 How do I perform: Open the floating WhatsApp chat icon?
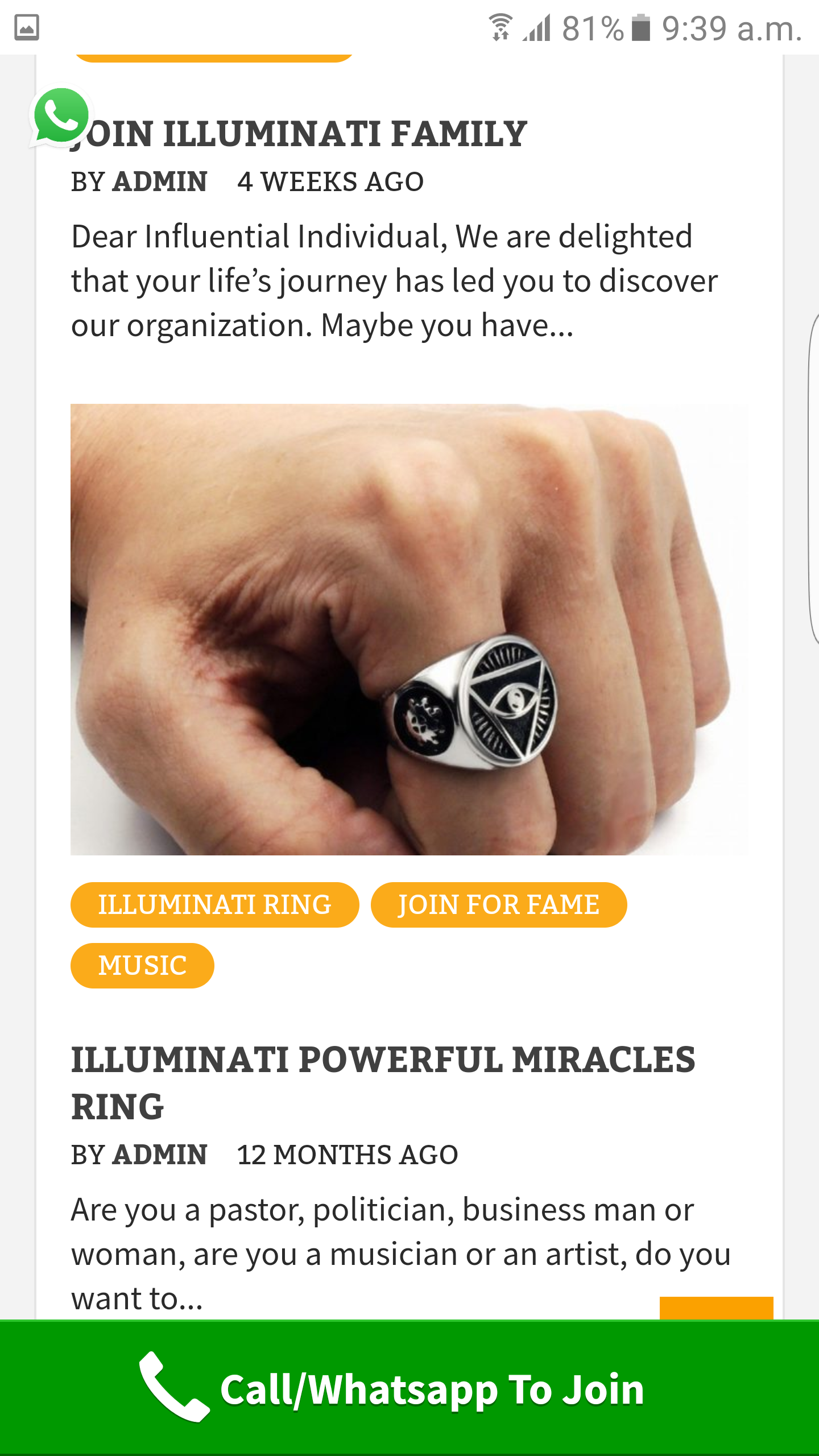coord(61,116)
